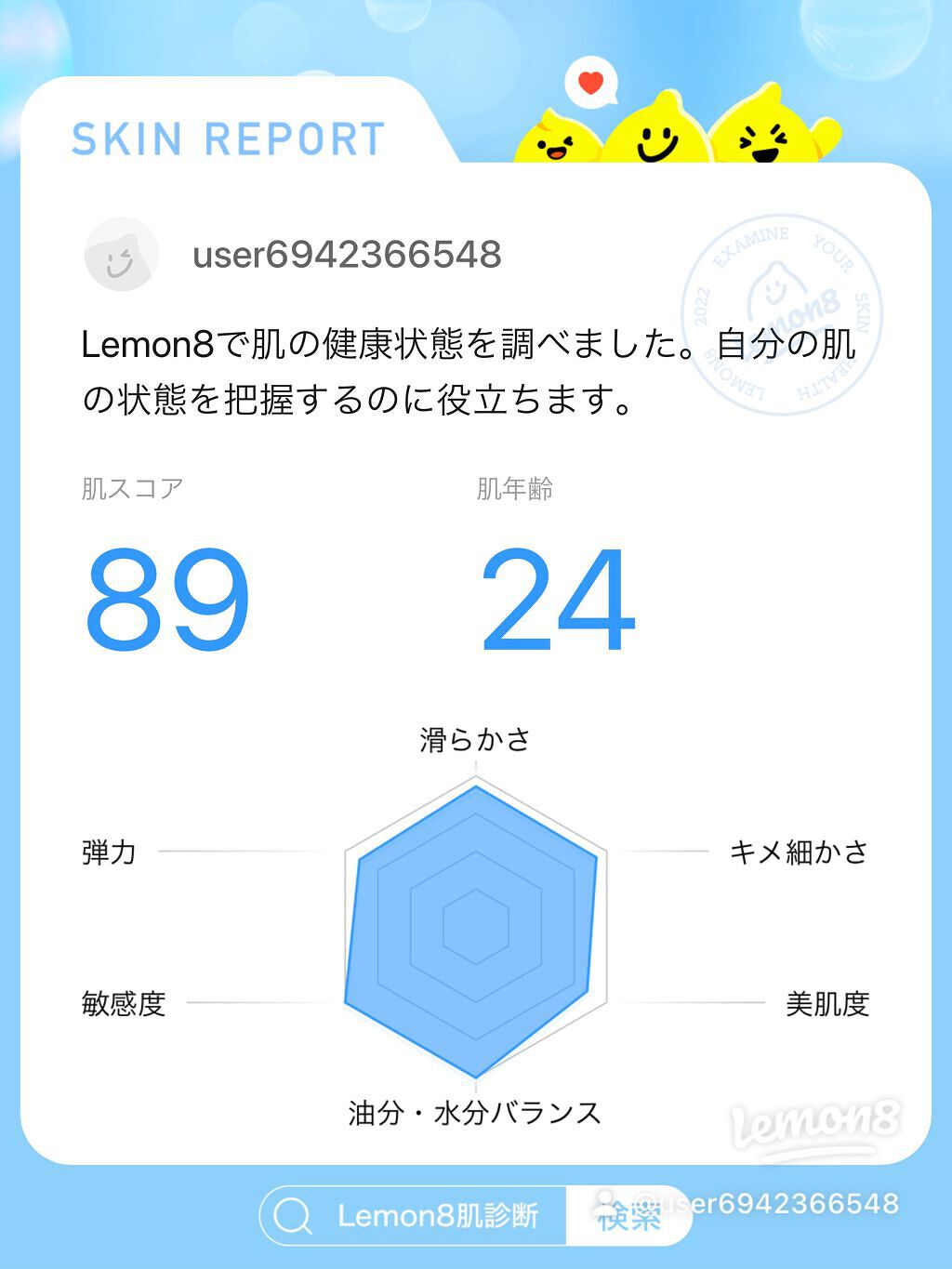The width and height of the screenshot is (952, 1269).
Task: Click the user avatar profile icon
Action: [x=121, y=257]
